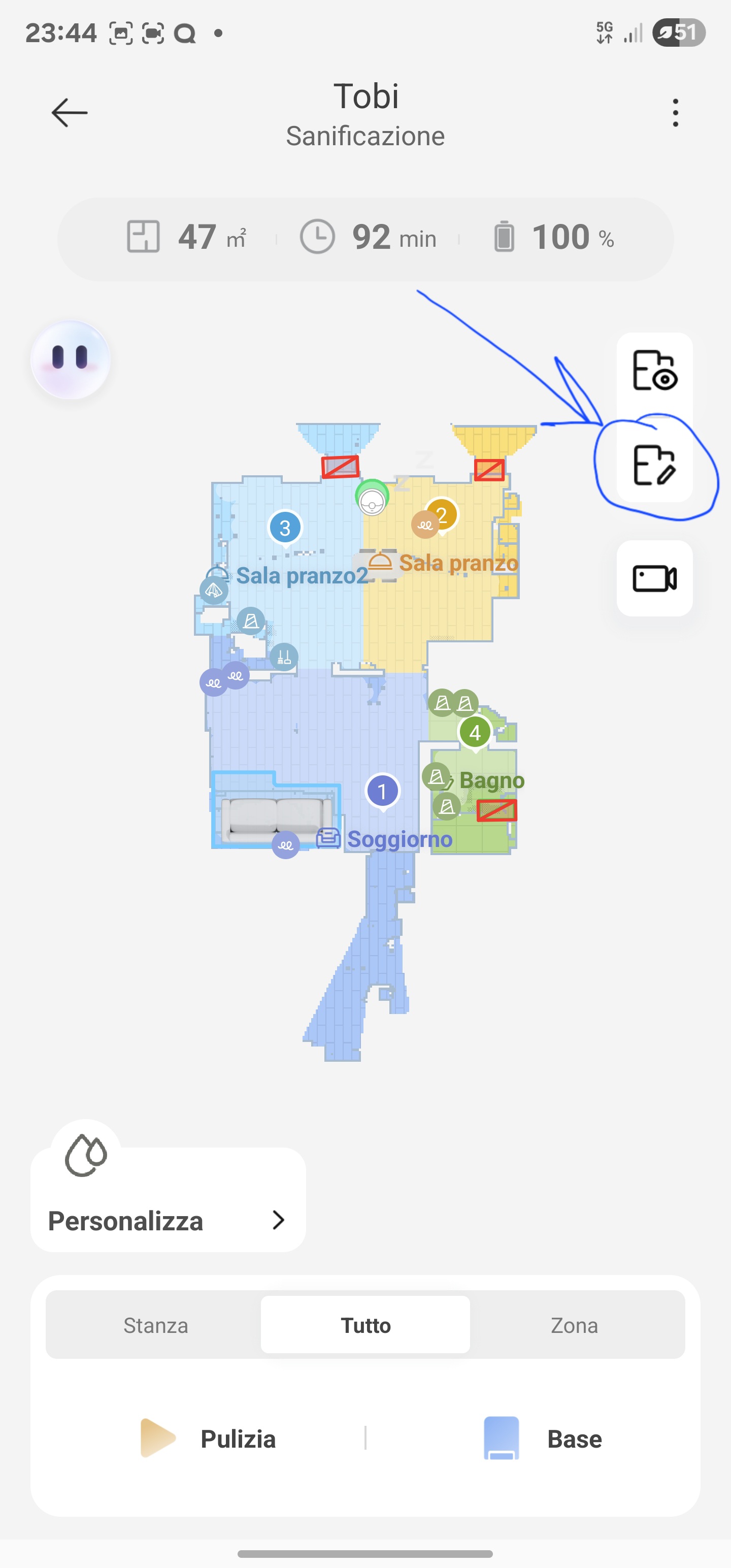The image size is (731, 1568).
Task: Open the three-dot overflow menu
Action: point(675,113)
